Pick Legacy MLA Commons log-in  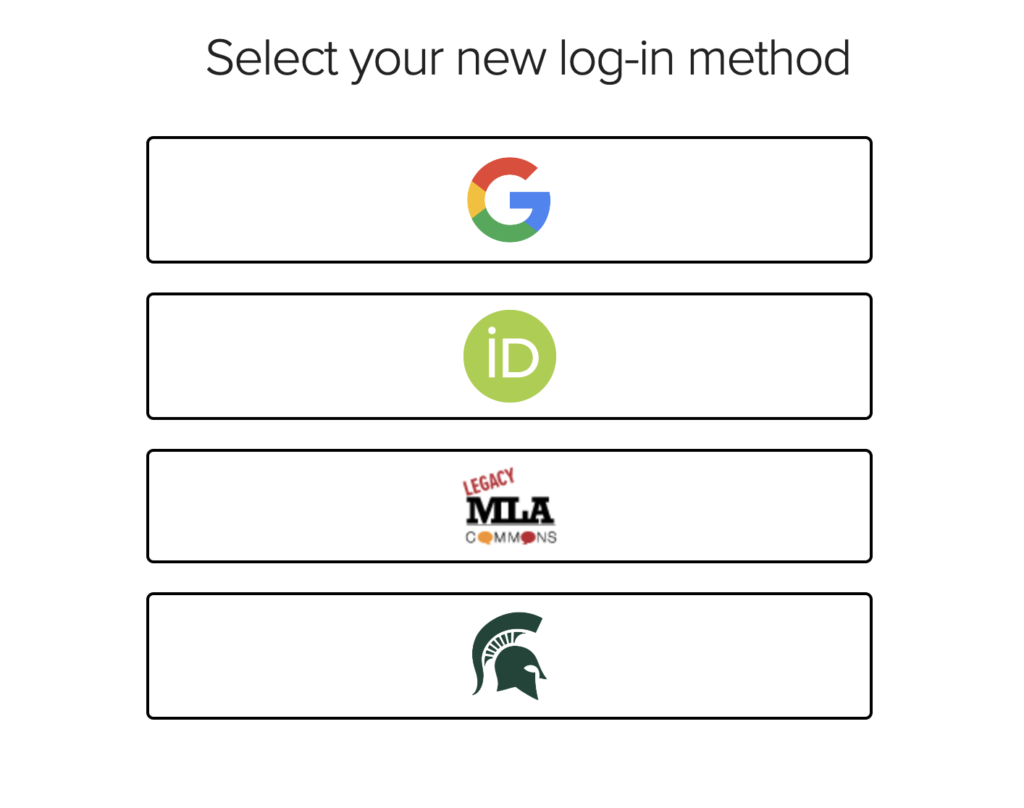(x=509, y=506)
